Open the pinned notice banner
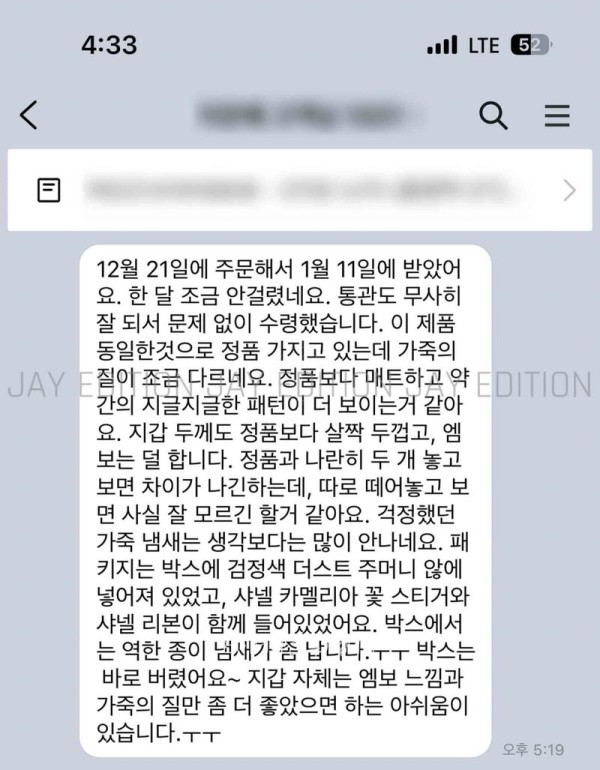This screenshot has width=600, height=770. coord(300,190)
